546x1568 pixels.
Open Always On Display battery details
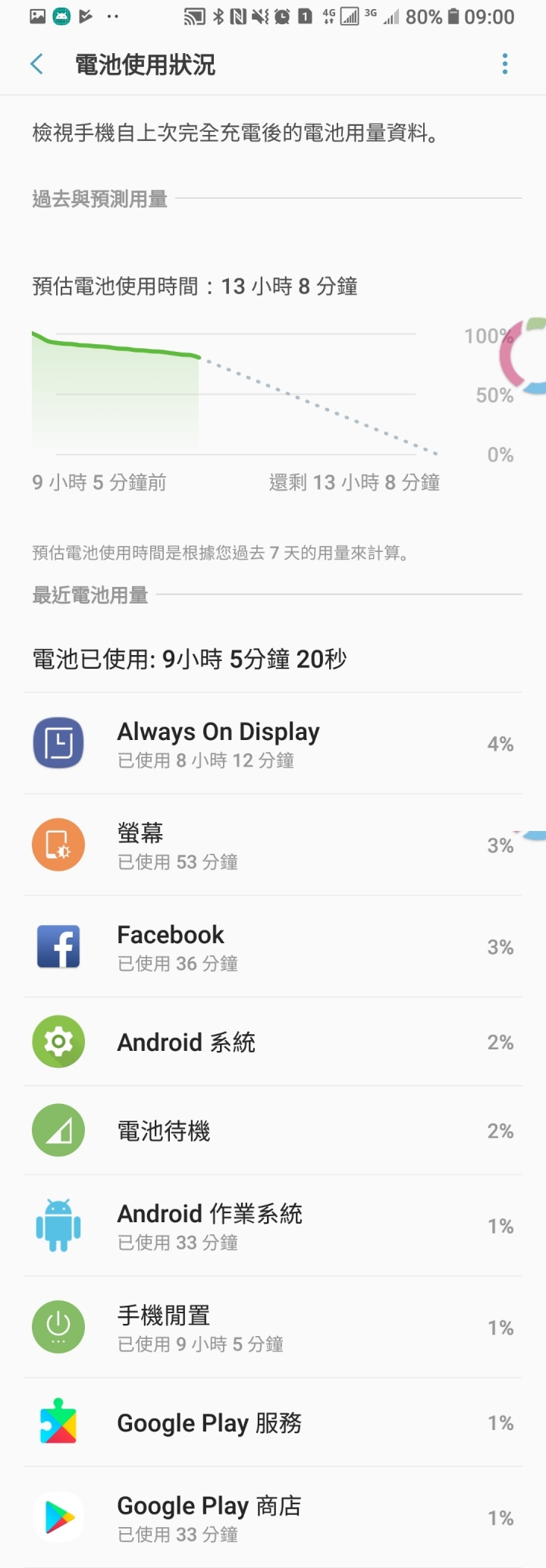[x=273, y=743]
